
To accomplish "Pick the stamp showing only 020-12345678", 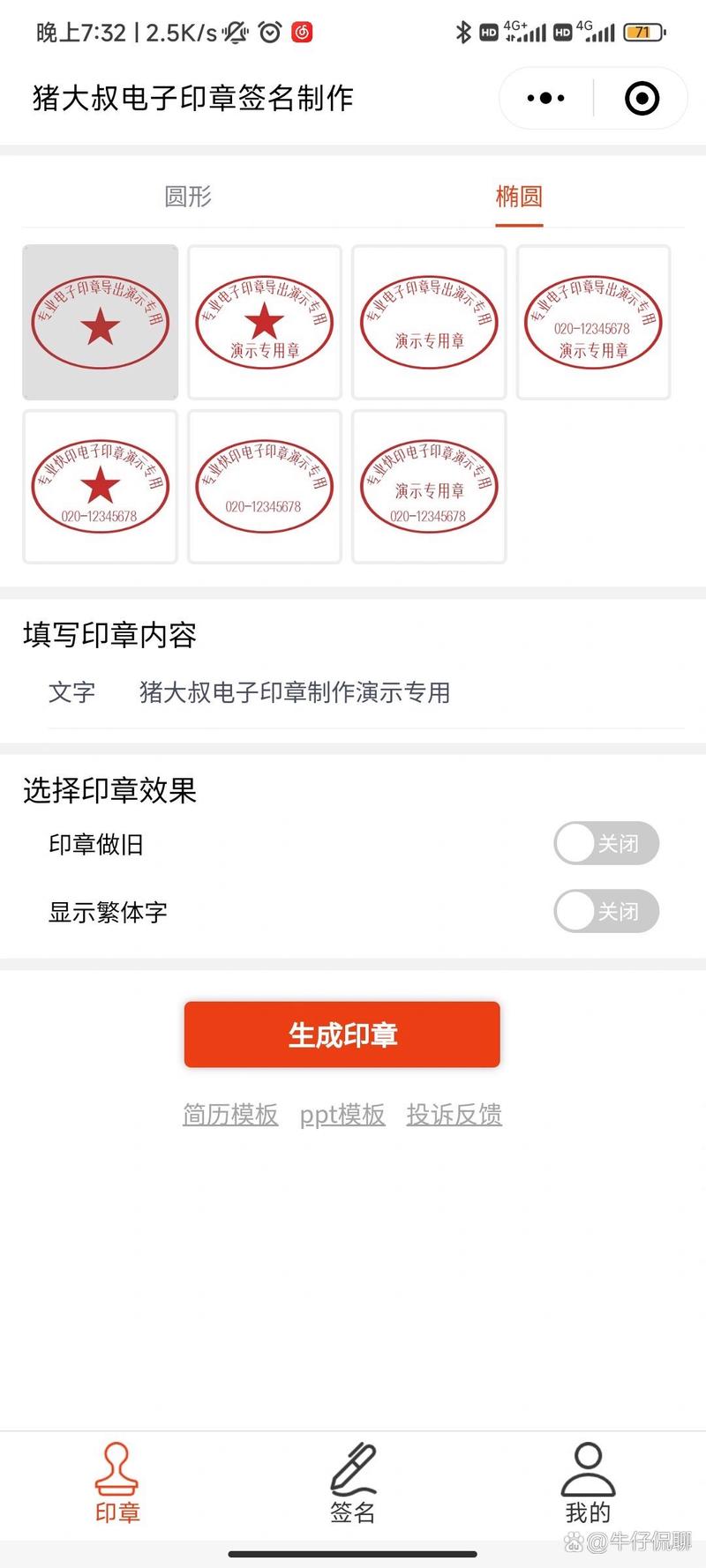I will pos(265,487).
